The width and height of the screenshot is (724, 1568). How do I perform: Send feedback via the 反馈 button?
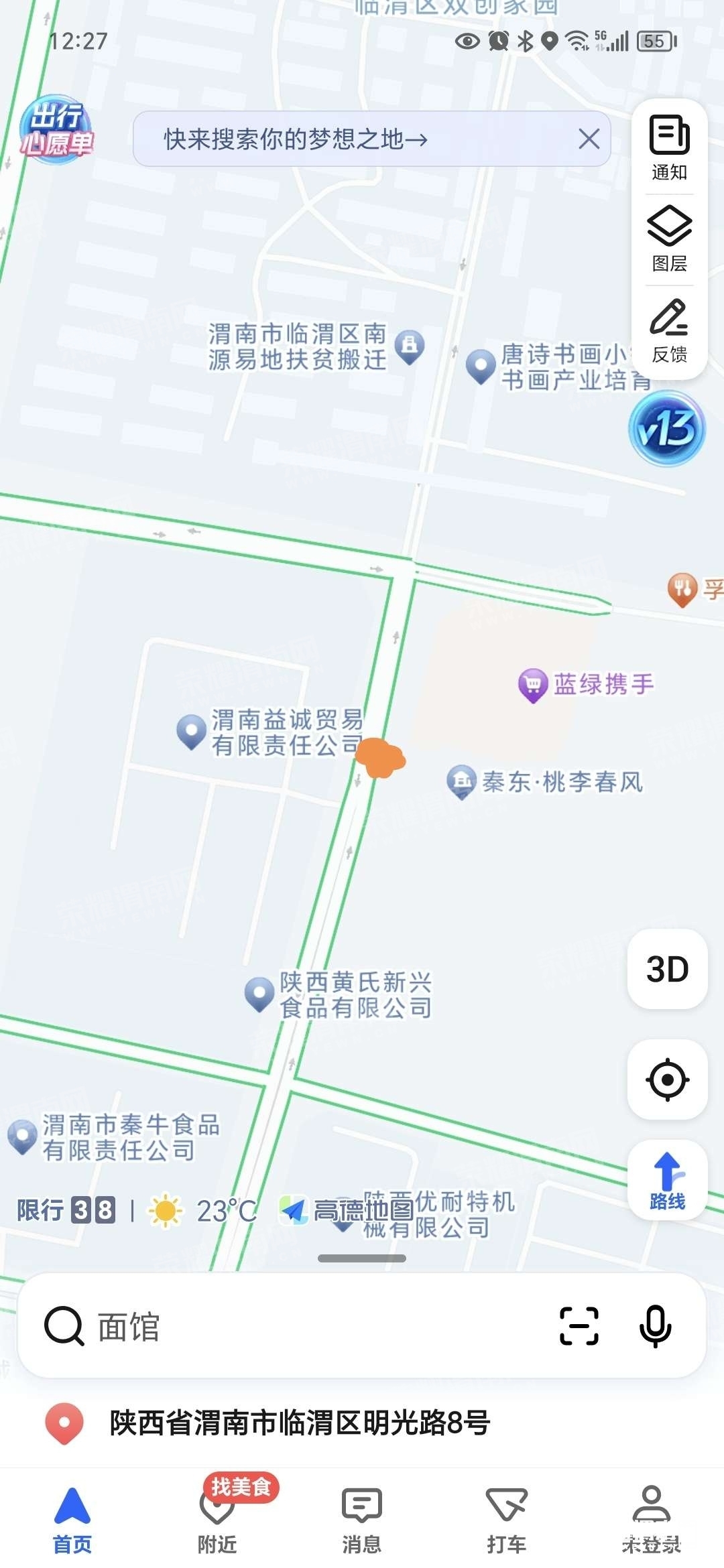pos(669,330)
